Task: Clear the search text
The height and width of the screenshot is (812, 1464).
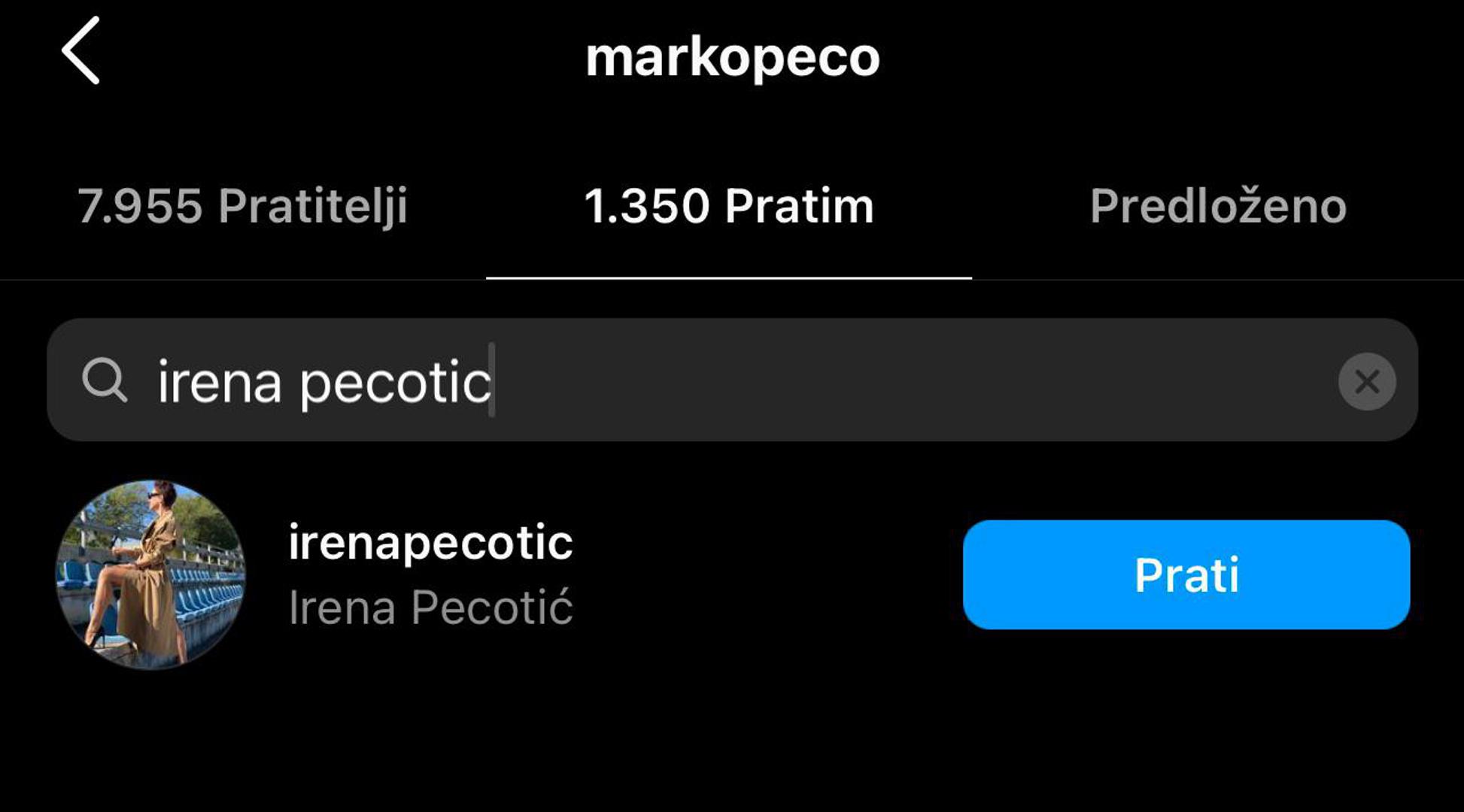Action: [1366, 381]
